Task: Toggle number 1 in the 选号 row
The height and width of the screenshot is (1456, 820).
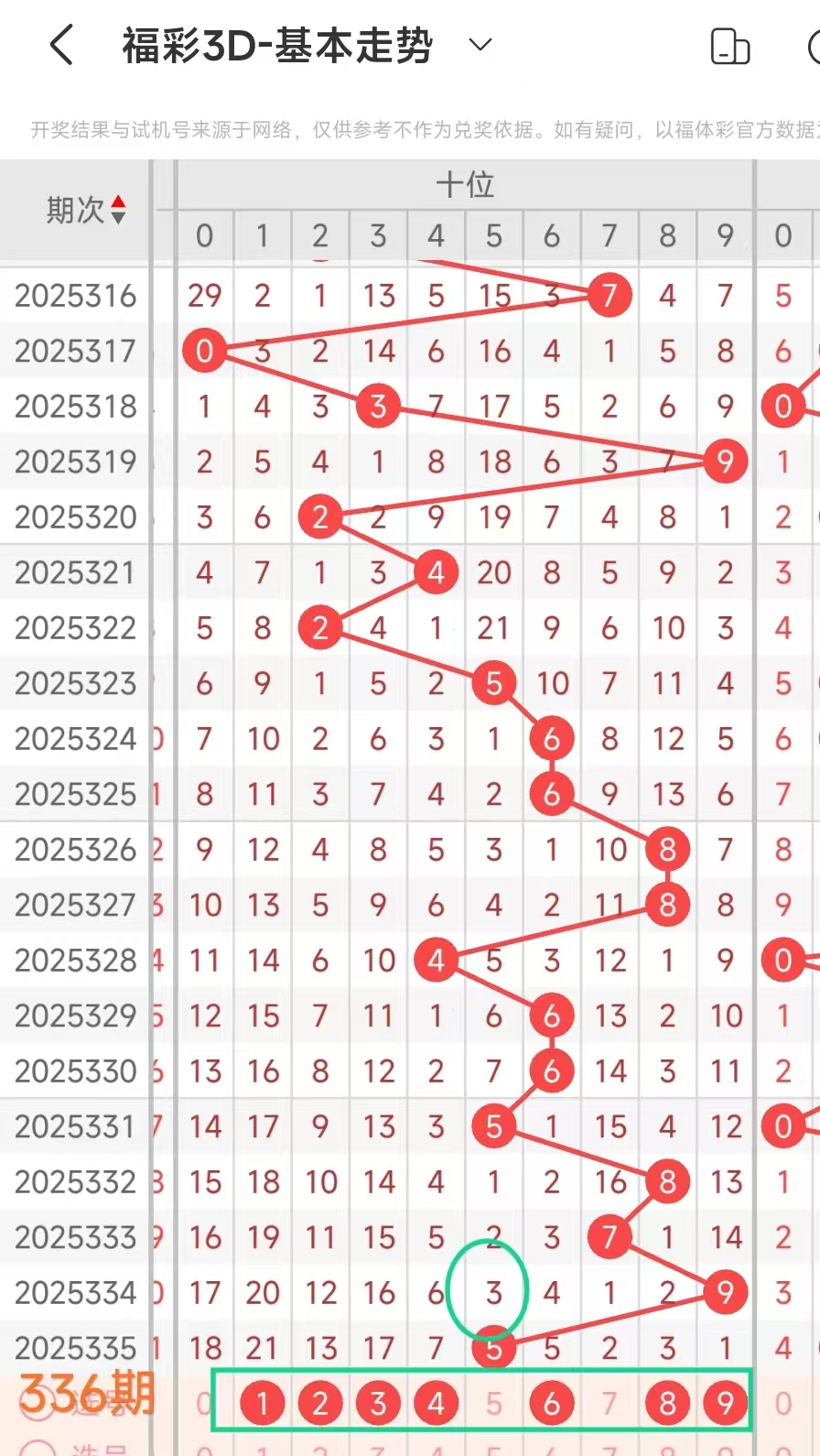Action: (x=263, y=1403)
